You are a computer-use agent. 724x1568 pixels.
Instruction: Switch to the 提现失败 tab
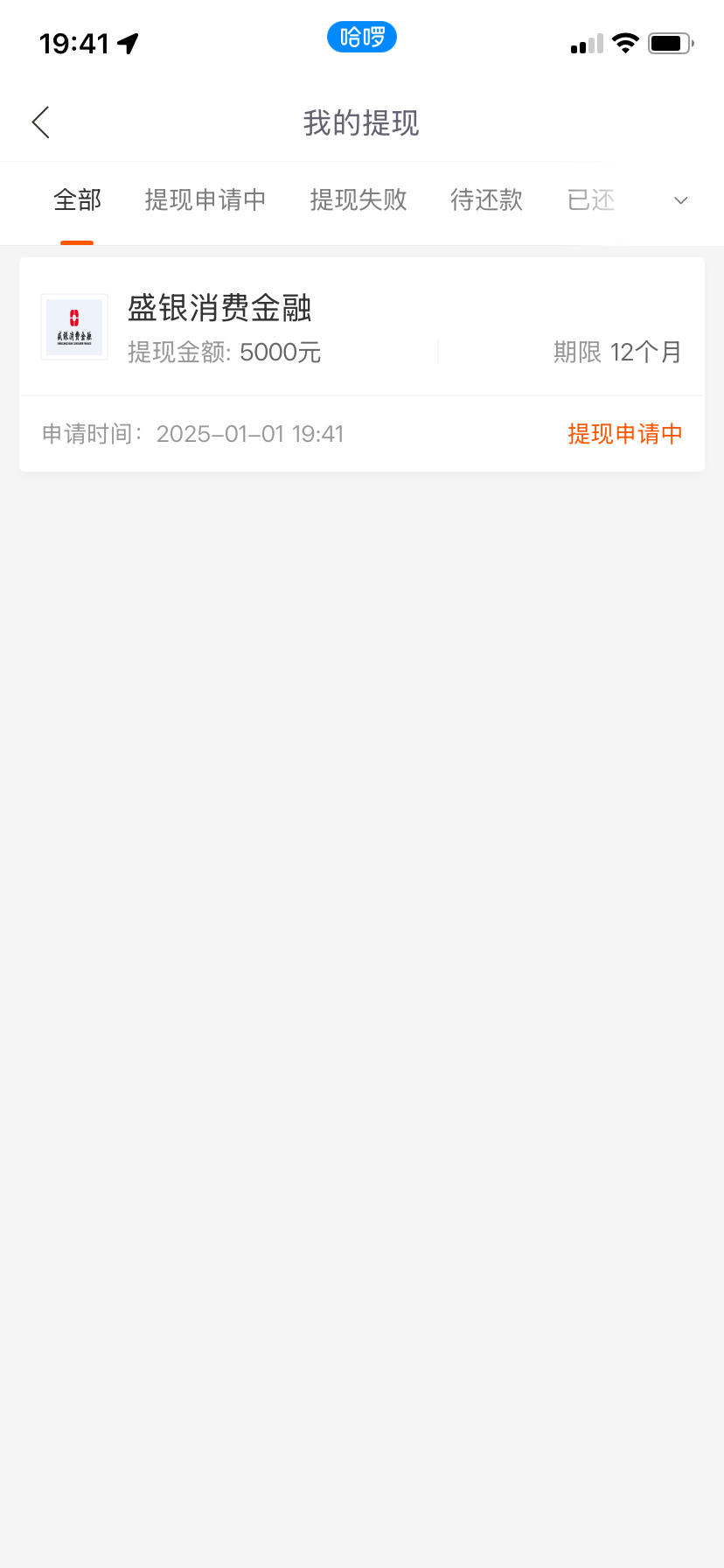click(359, 200)
